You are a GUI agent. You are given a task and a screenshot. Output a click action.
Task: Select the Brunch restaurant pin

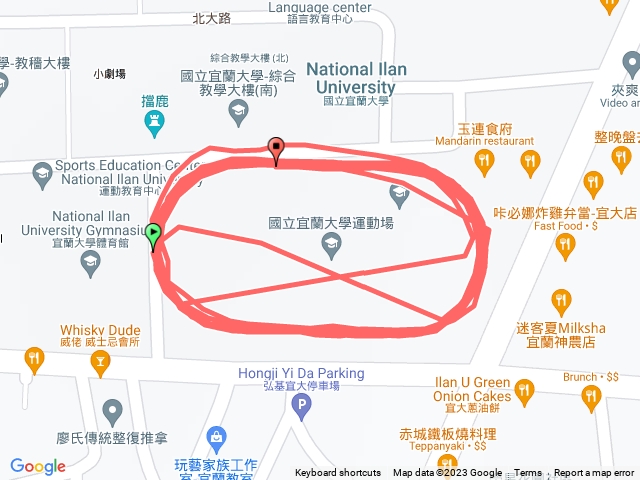591,398
